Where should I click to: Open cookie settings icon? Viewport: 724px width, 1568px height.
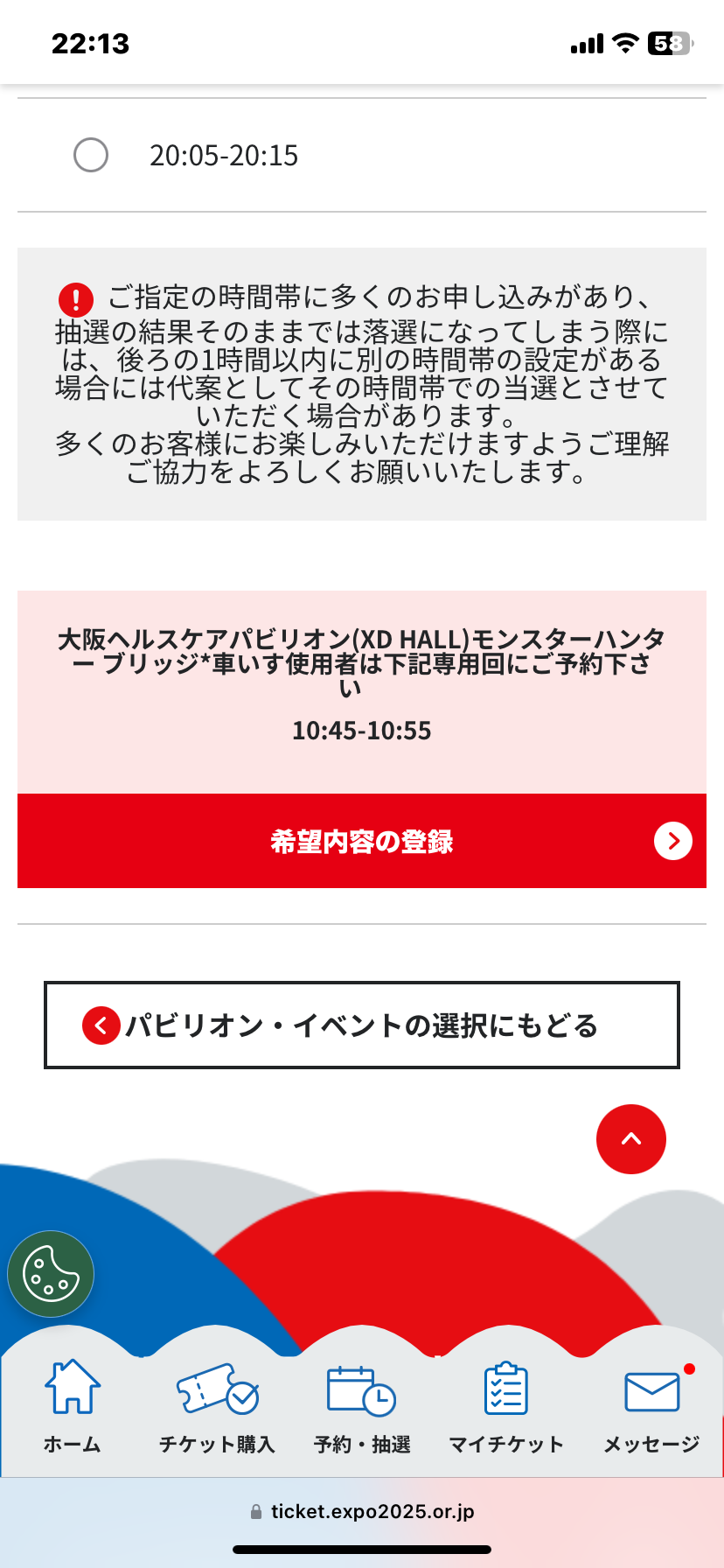coord(51,1274)
